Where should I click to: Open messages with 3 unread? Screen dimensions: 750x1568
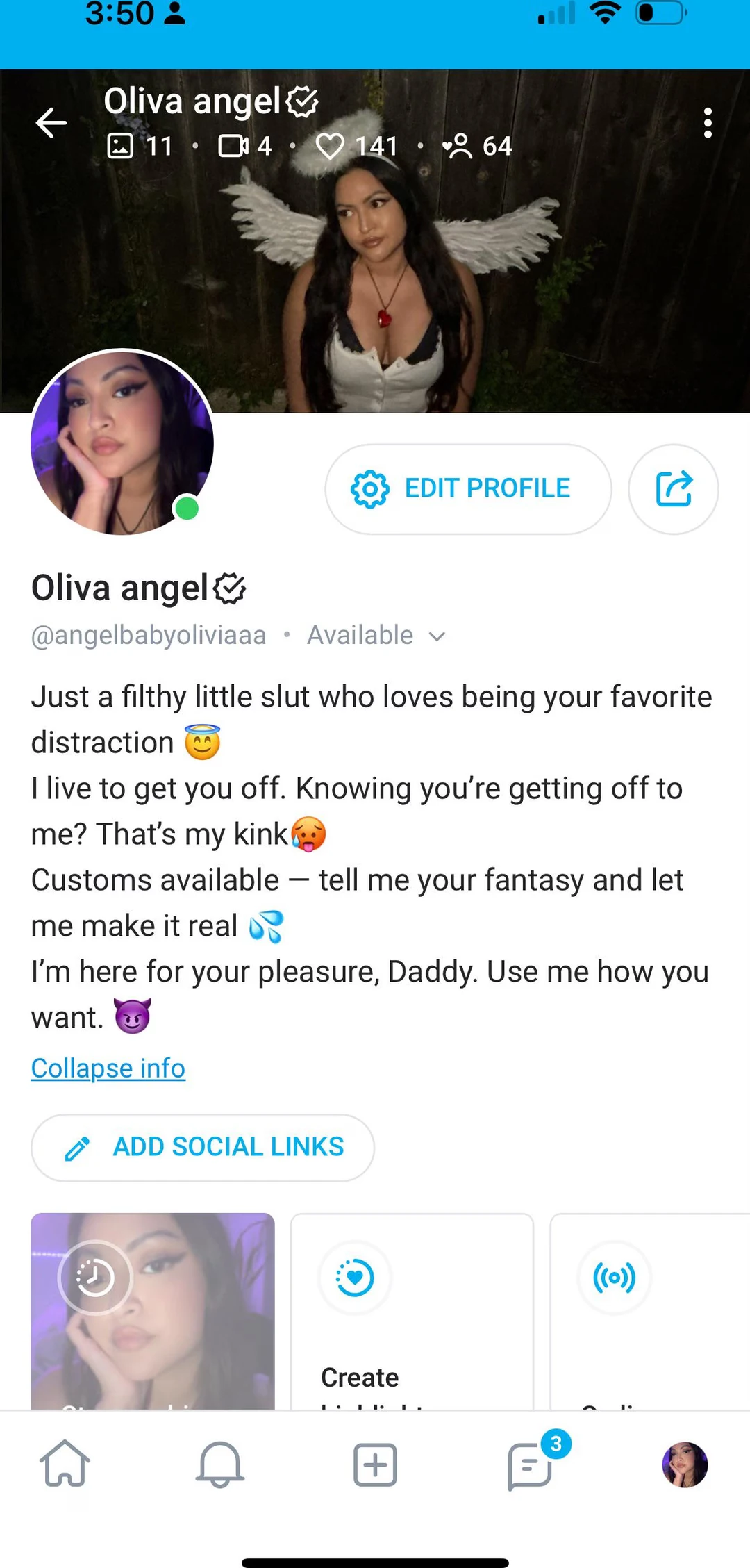pyautogui.click(x=531, y=1464)
